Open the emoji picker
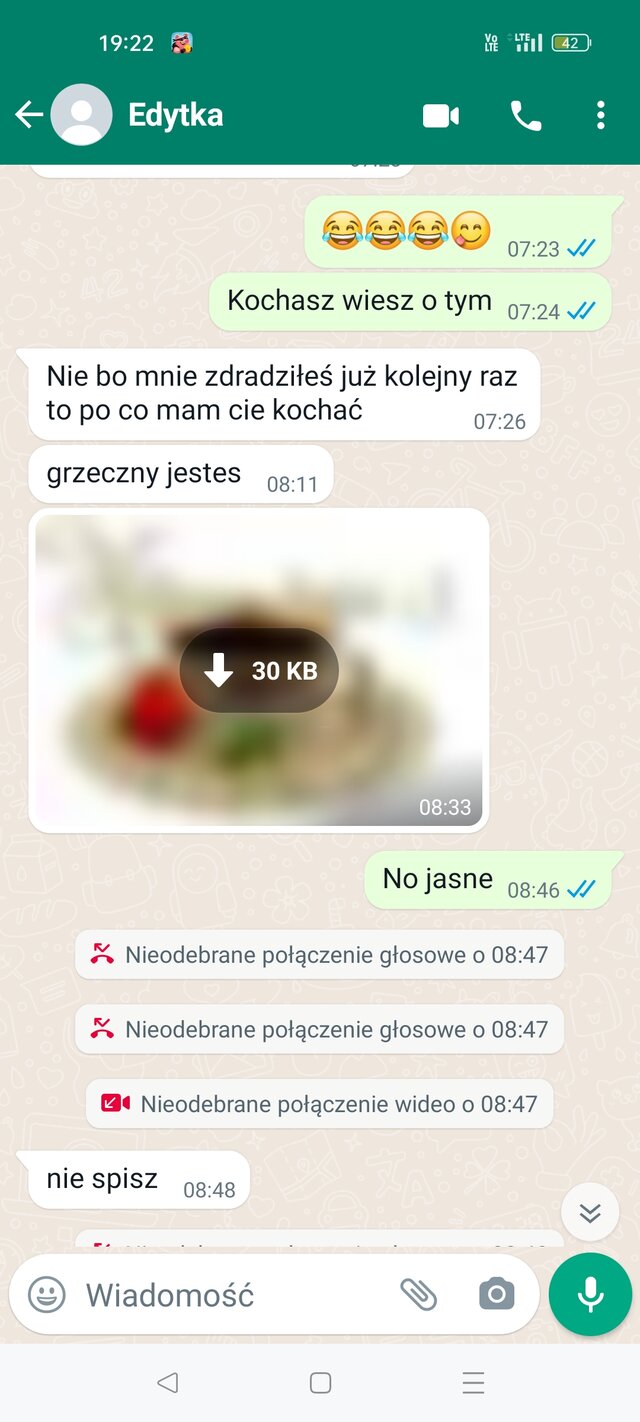The width and height of the screenshot is (640, 1422). [x=46, y=1295]
